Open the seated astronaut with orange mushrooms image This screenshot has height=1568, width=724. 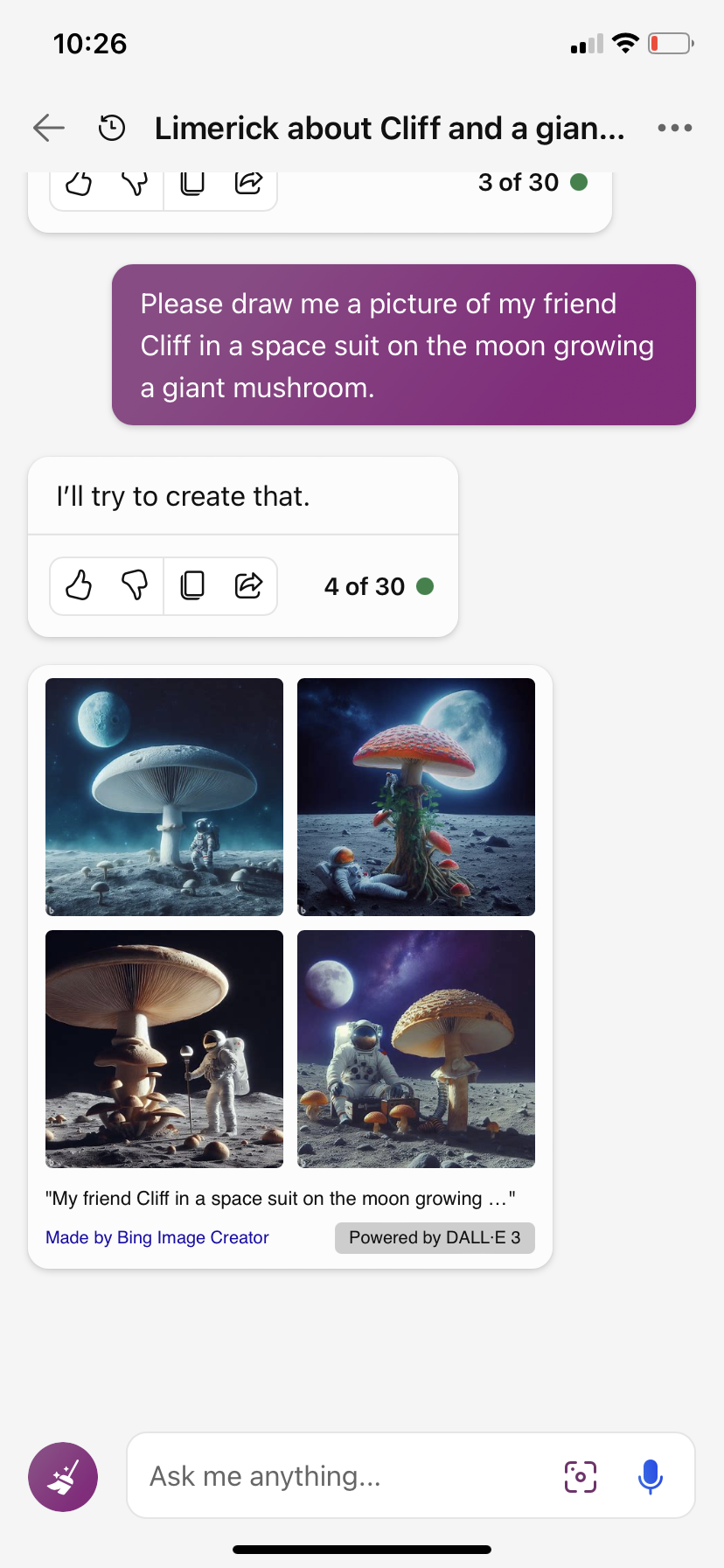[x=416, y=1049]
